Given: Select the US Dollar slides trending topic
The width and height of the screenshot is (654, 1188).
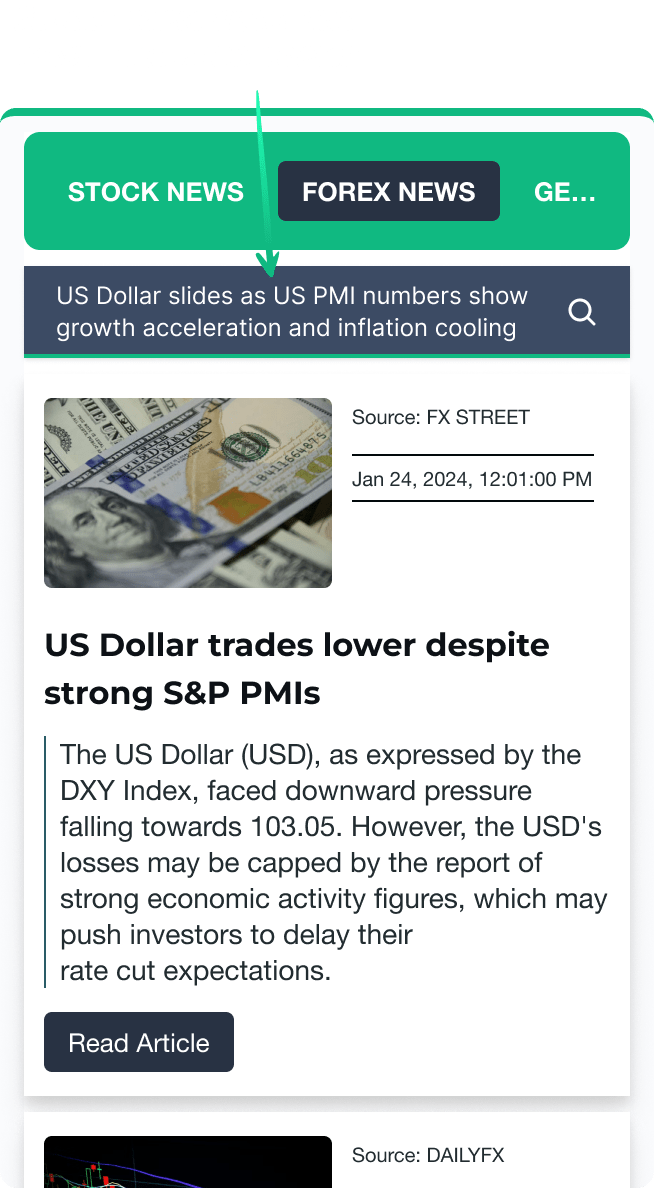Looking at the screenshot, I should (x=292, y=312).
